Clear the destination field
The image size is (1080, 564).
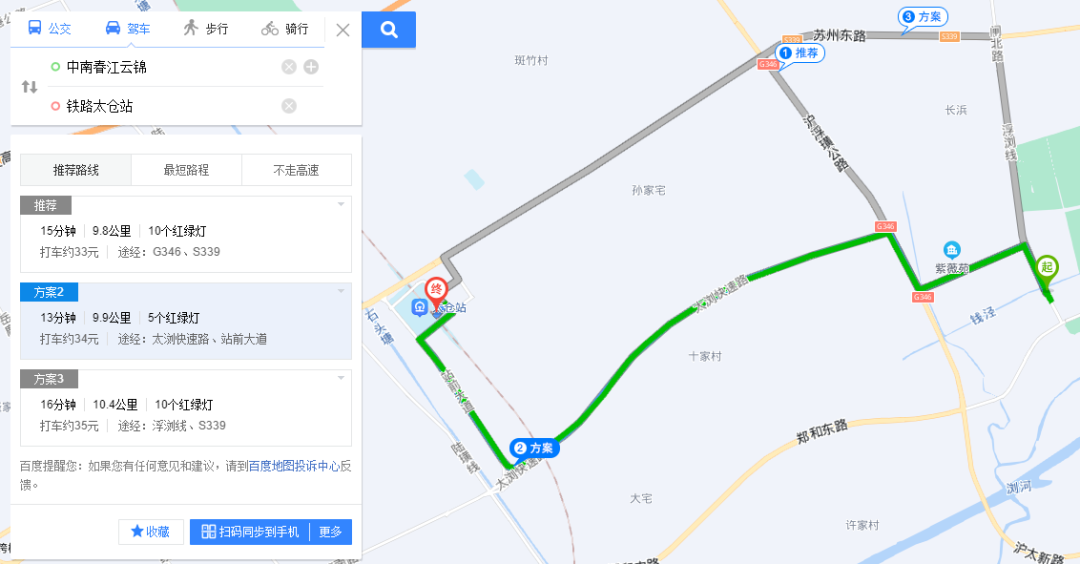[x=289, y=106]
